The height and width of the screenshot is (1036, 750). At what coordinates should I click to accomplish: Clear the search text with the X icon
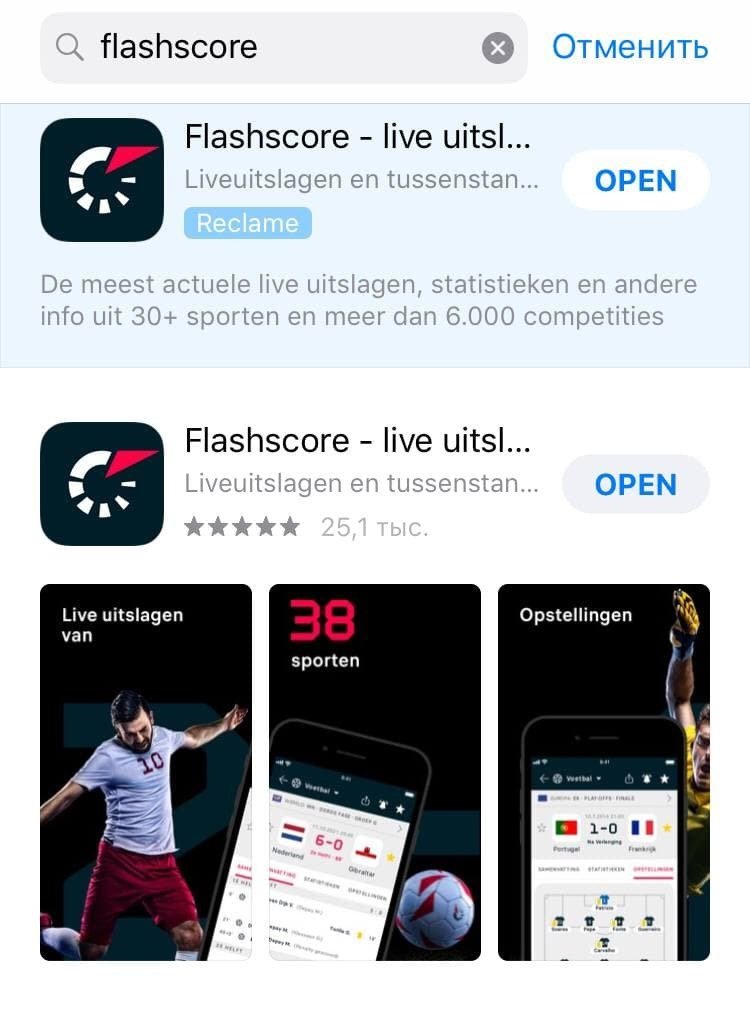497,47
